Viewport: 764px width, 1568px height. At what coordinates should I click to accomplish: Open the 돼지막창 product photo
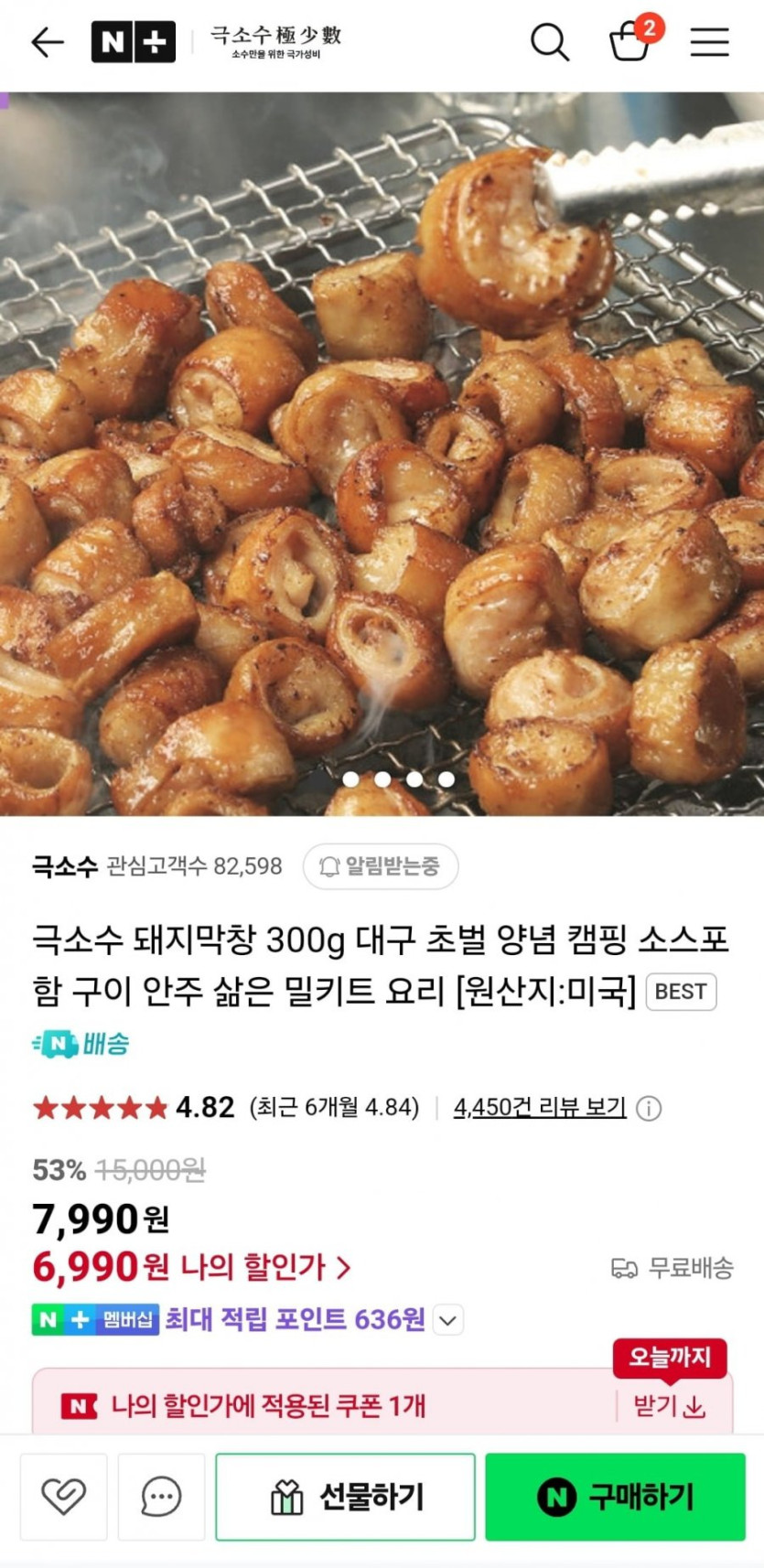coord(382,453)
